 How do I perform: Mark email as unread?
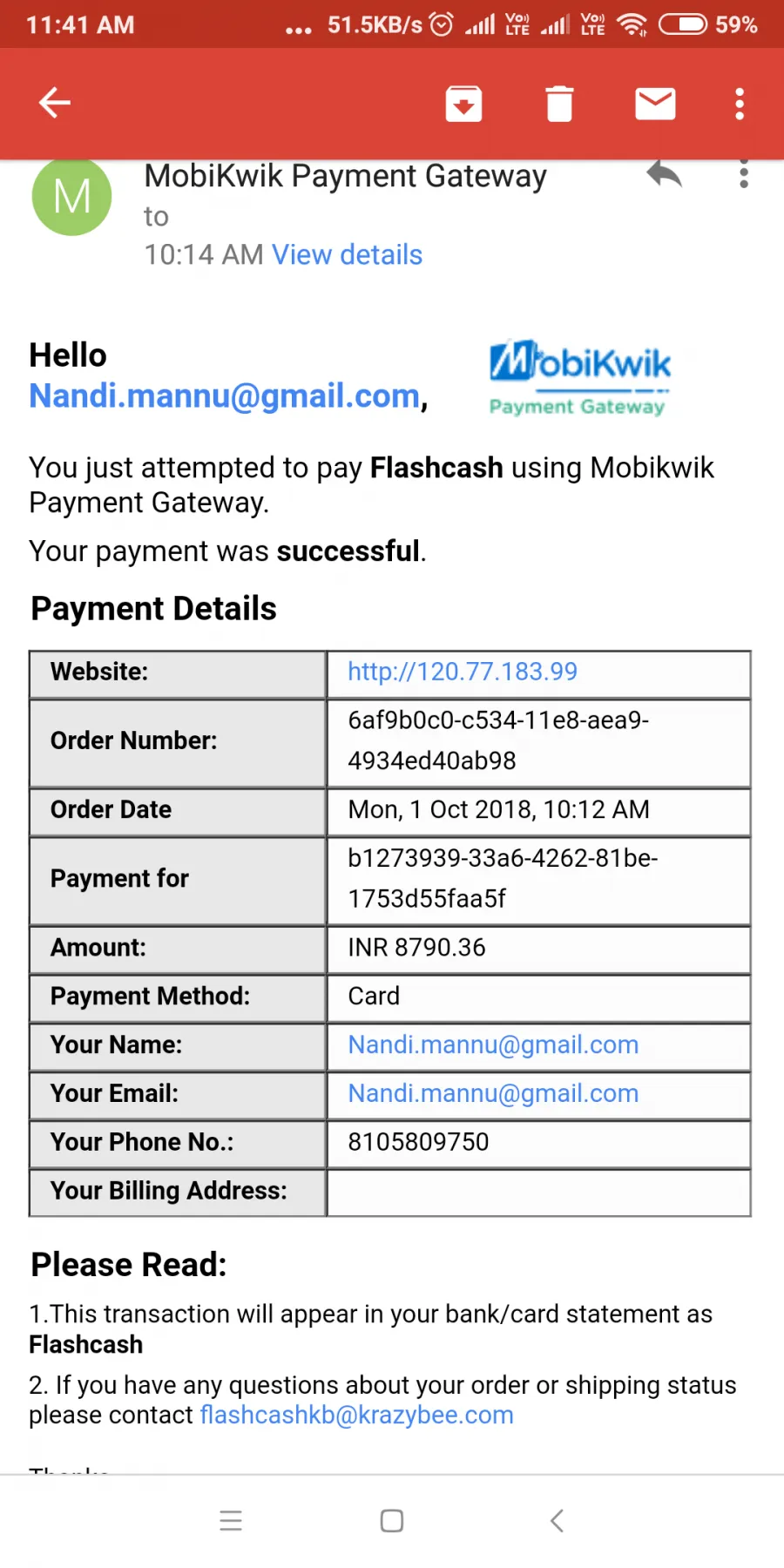click(x=655, y=104)
